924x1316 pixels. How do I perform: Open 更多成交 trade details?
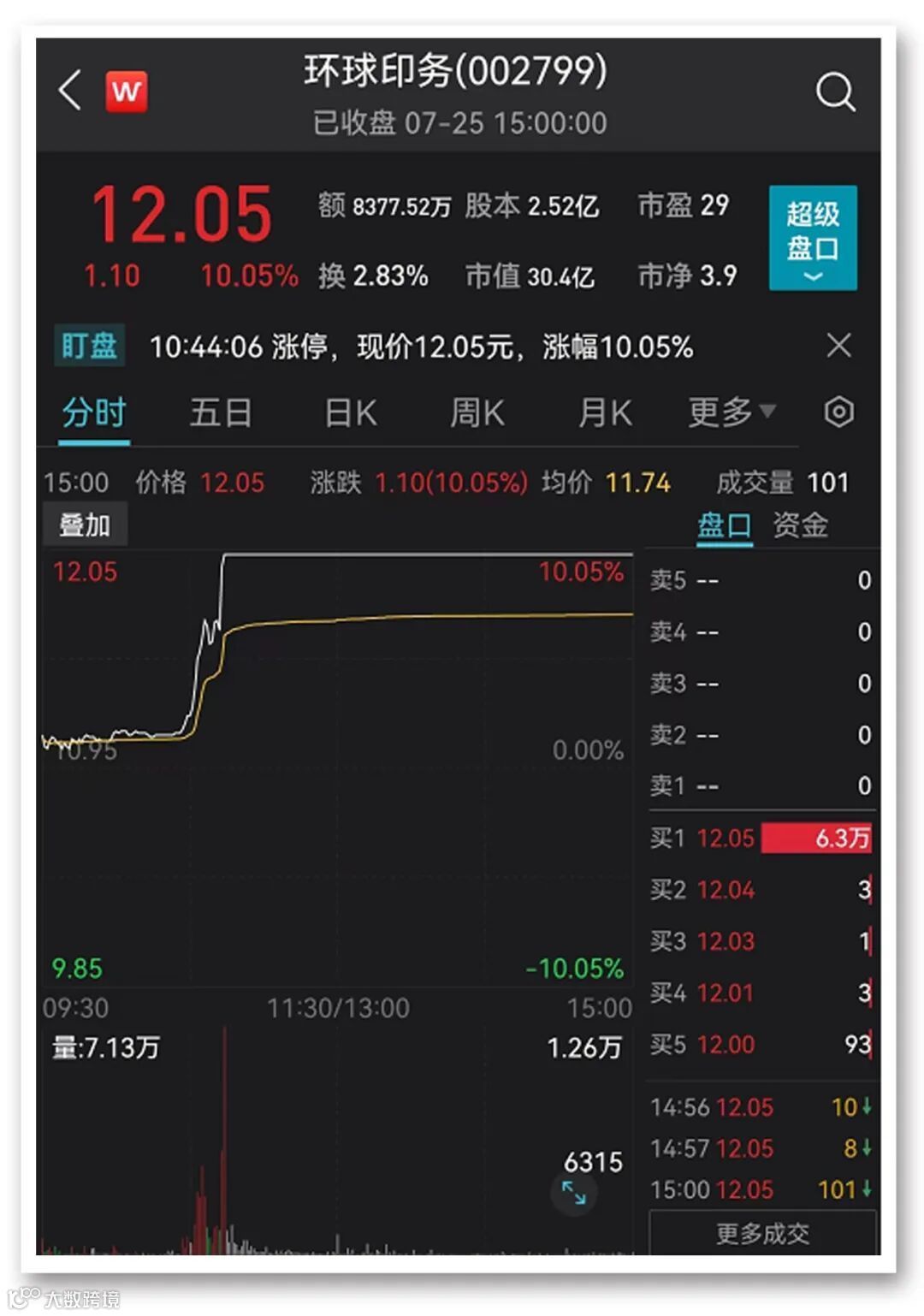click(x=762, y=1233)
